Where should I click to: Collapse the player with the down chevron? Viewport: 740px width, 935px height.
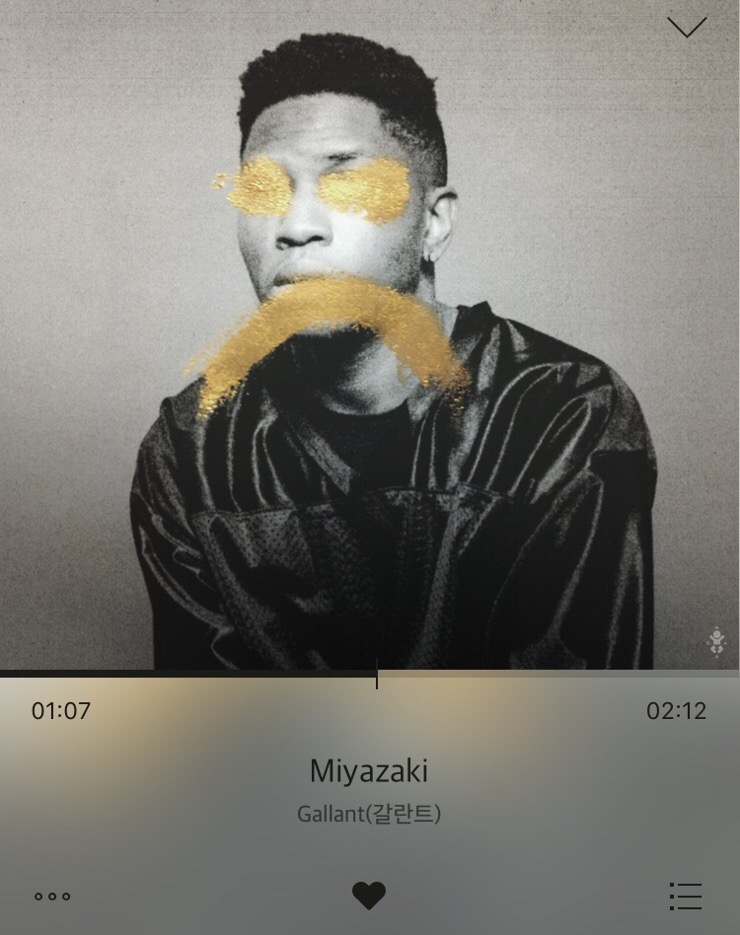[686, 27]
